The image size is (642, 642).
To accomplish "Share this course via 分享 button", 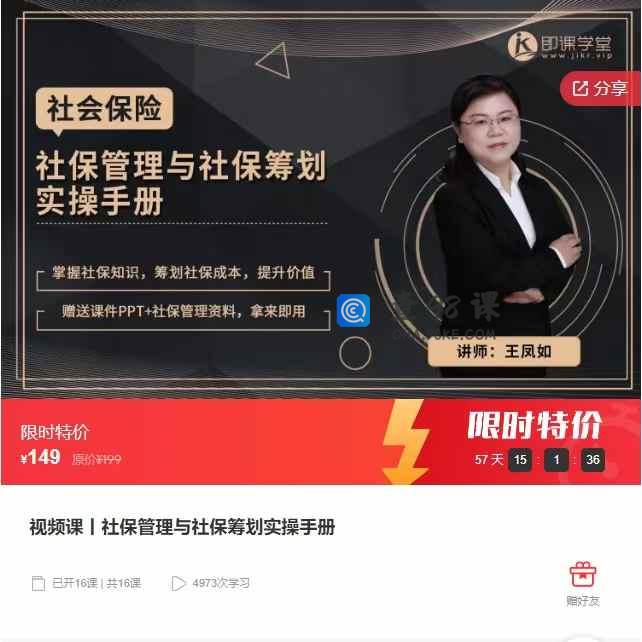I will tap(600, 89).
